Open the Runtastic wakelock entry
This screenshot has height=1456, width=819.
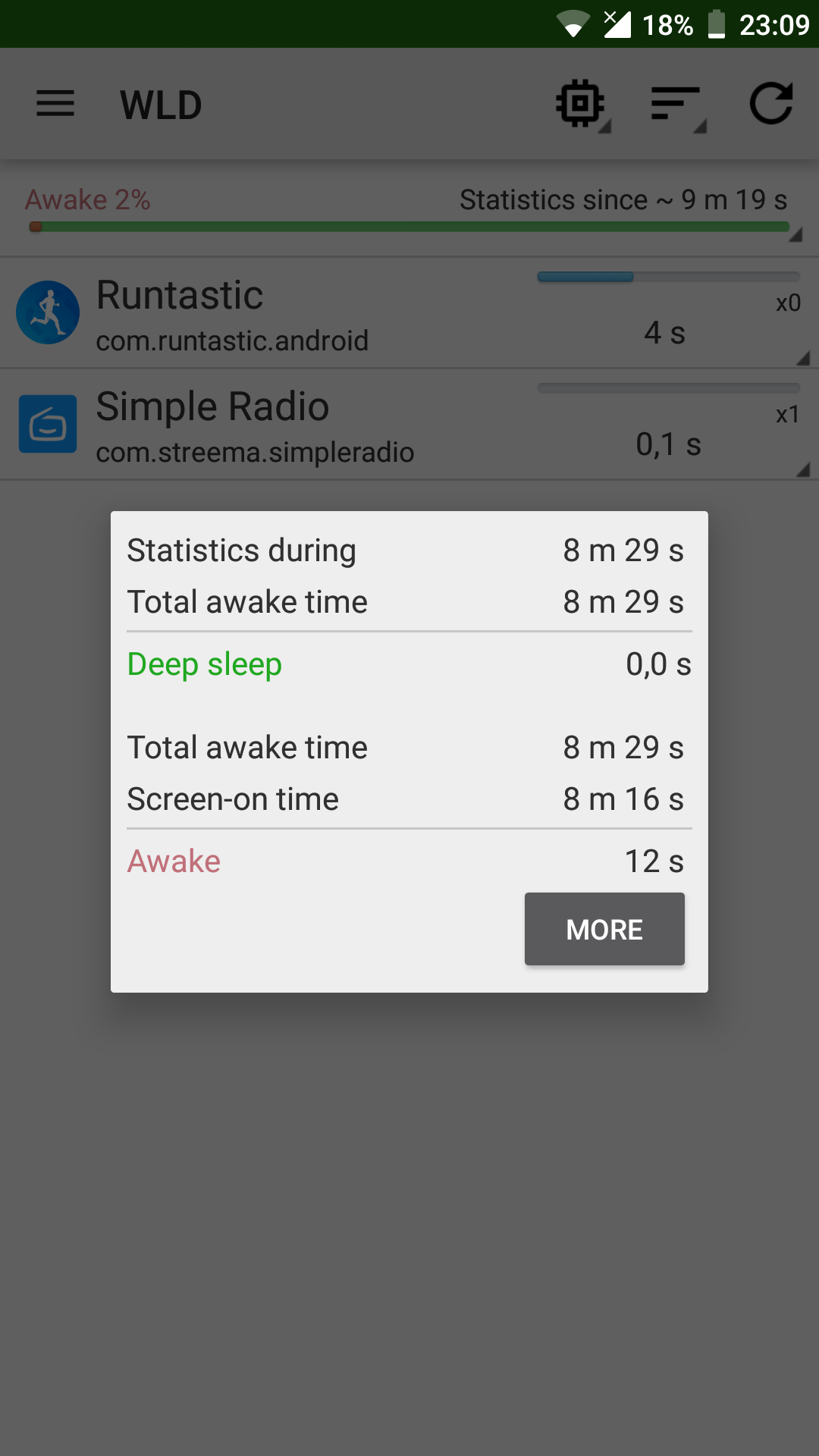[409, 313]
